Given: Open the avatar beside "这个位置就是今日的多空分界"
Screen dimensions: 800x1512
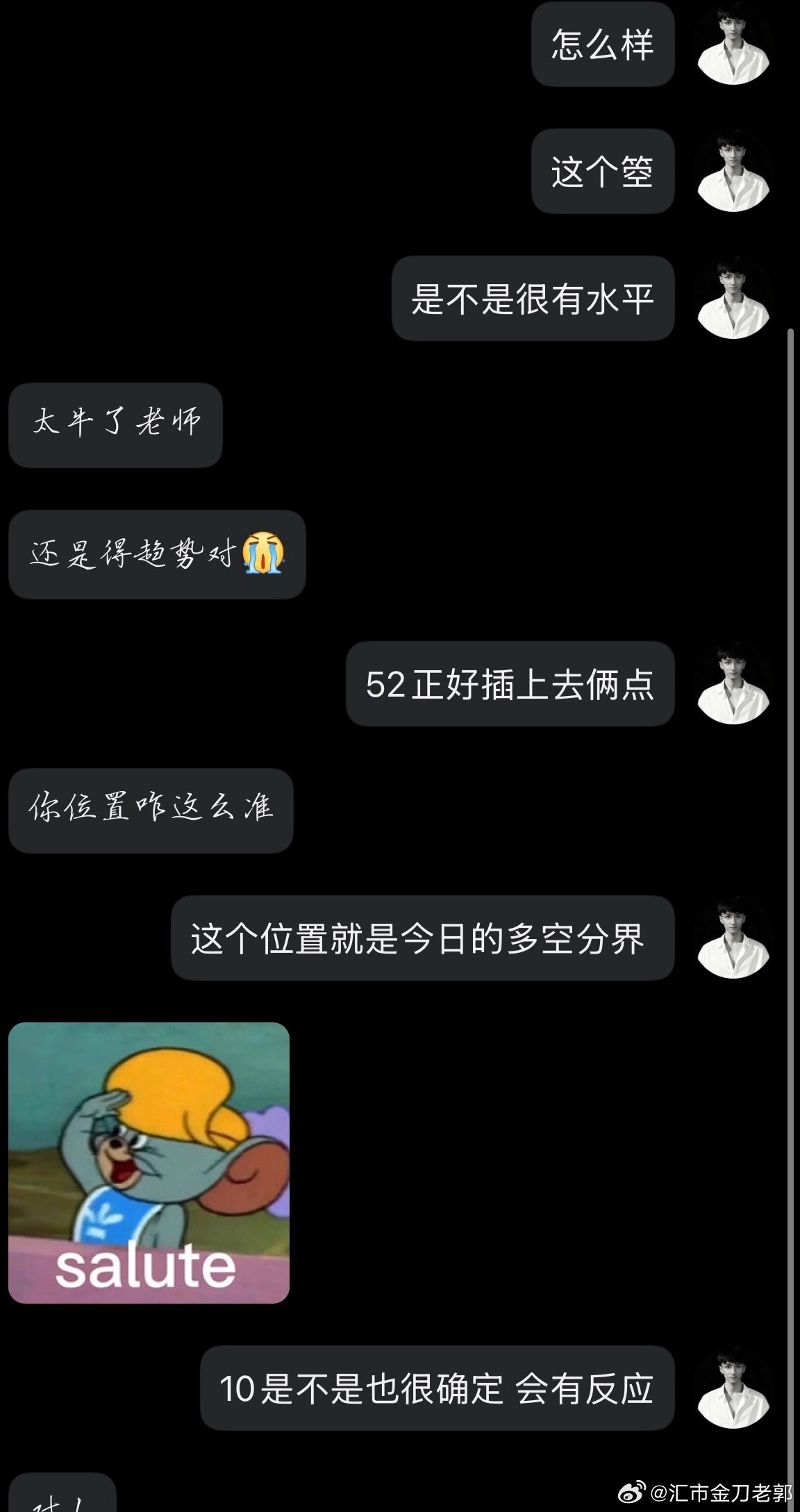Looking at the screenshot, I should (x=732, y=938).
